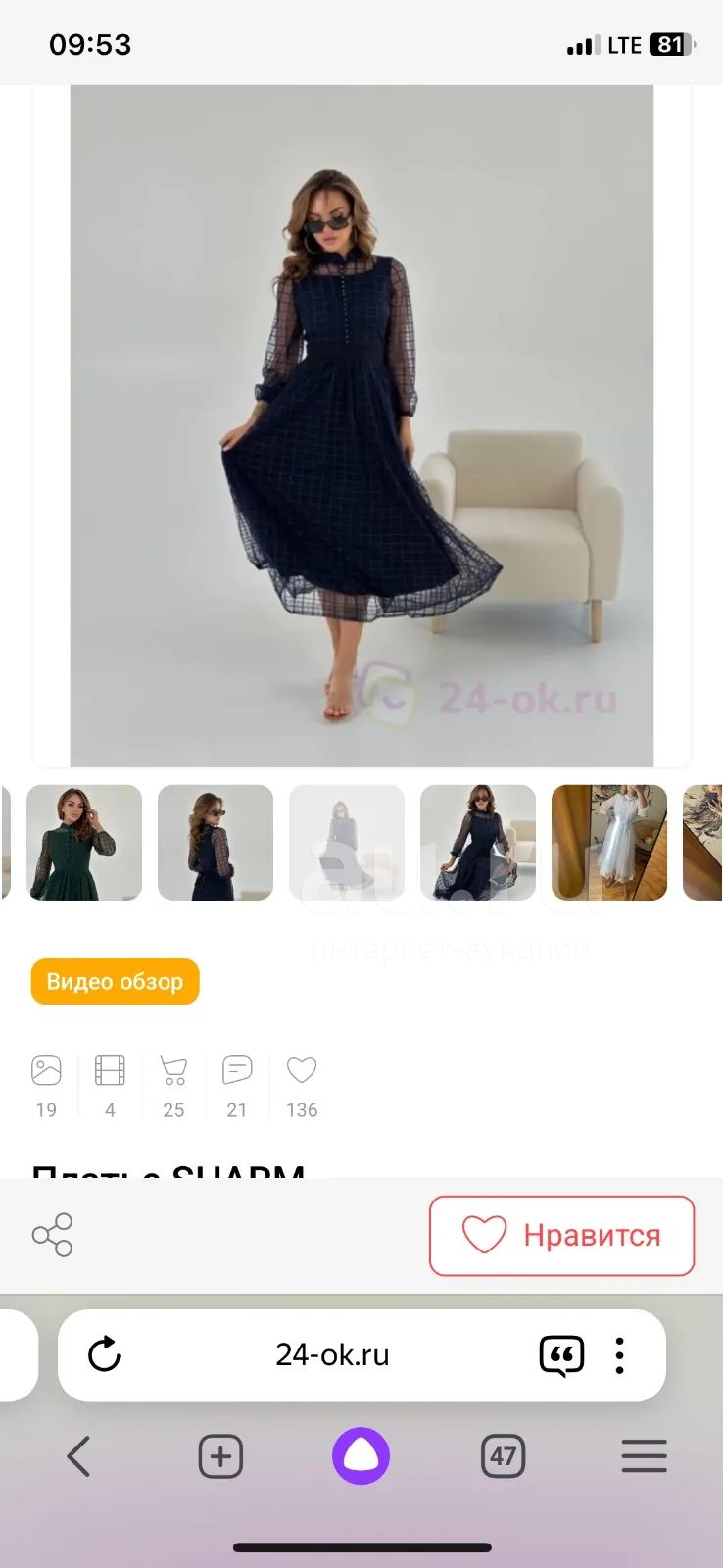
Task: Open the browser's three-dot overflow menu
Action: click(619, 1355)
